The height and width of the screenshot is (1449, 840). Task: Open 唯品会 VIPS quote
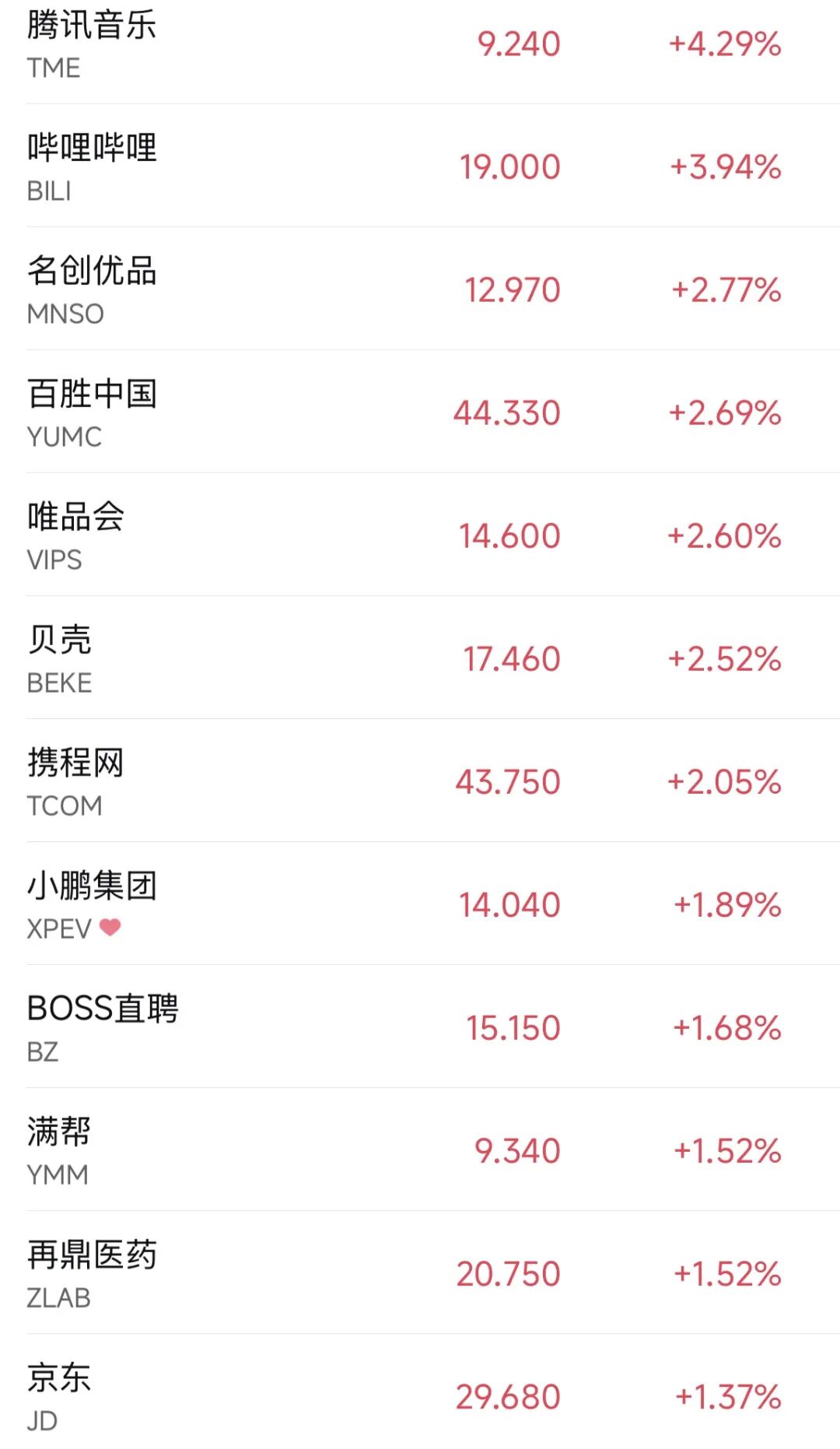pyautogui.click(x=420, y=535)
